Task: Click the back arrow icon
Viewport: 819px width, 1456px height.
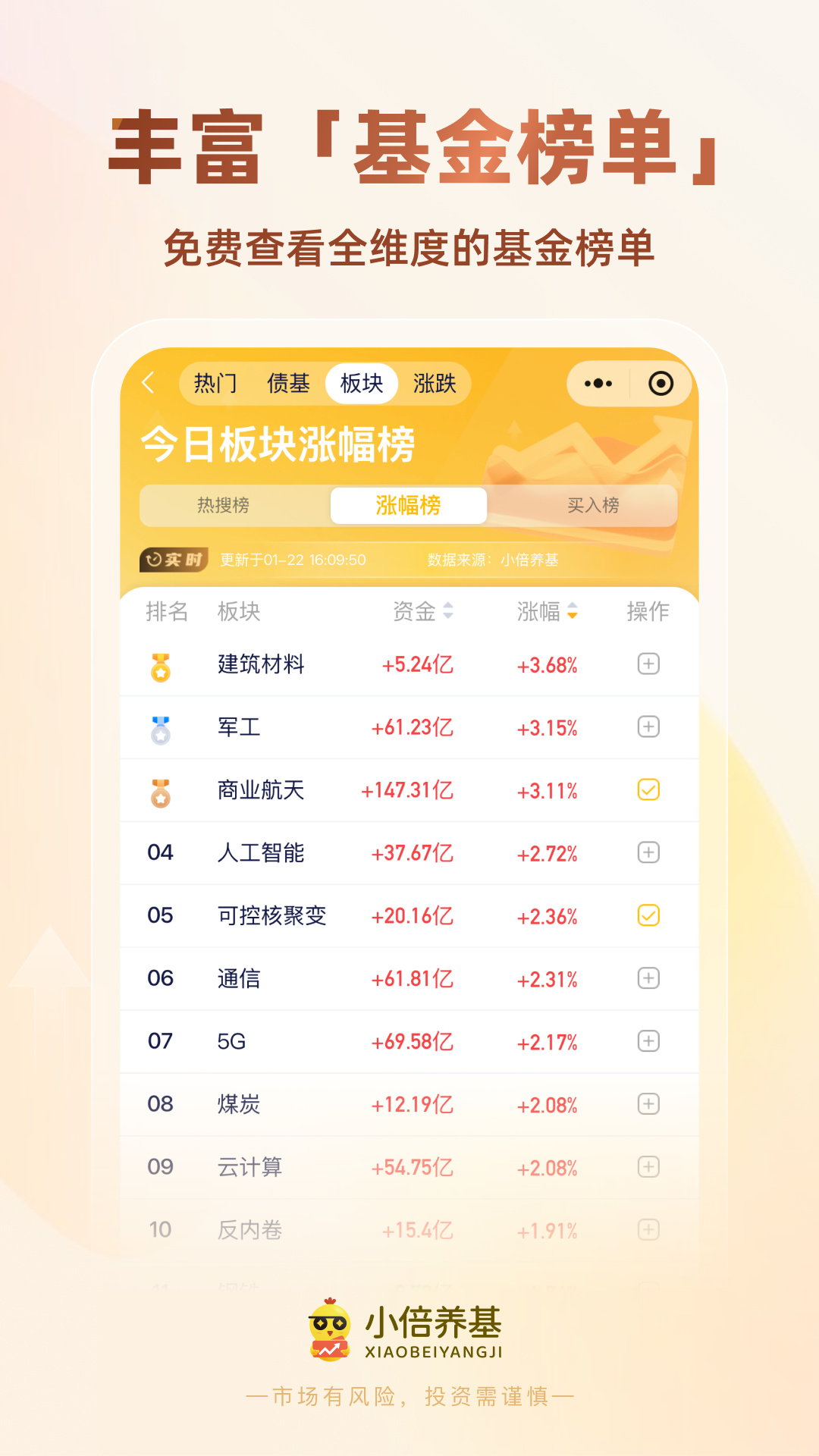Action: coord(149,384)
